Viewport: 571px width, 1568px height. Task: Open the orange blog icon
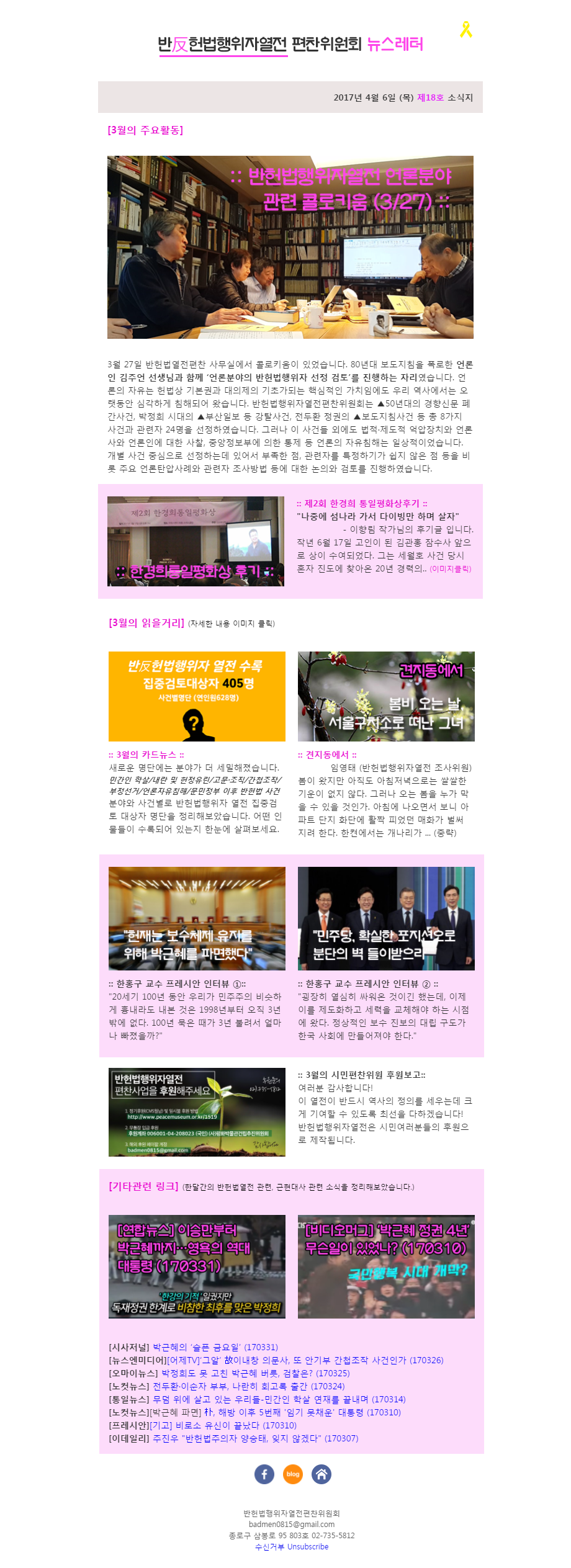point(293,1474)
